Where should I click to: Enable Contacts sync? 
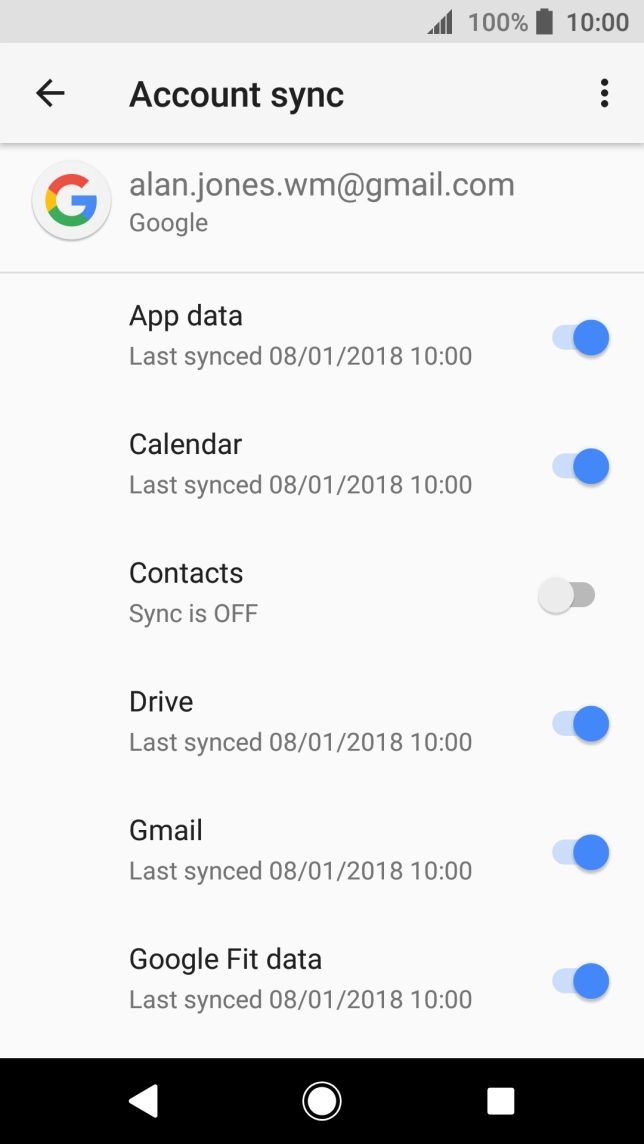(567, 595)
